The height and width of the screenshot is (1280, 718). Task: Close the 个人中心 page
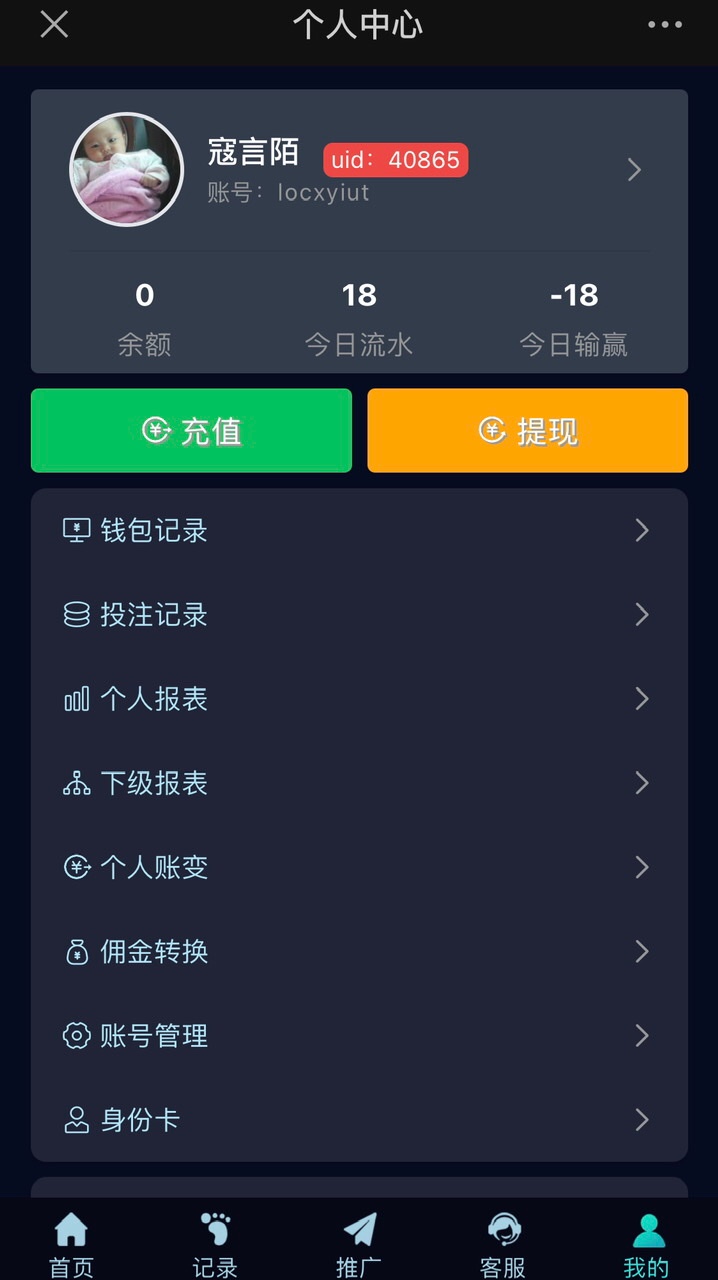tap(54, 25)
